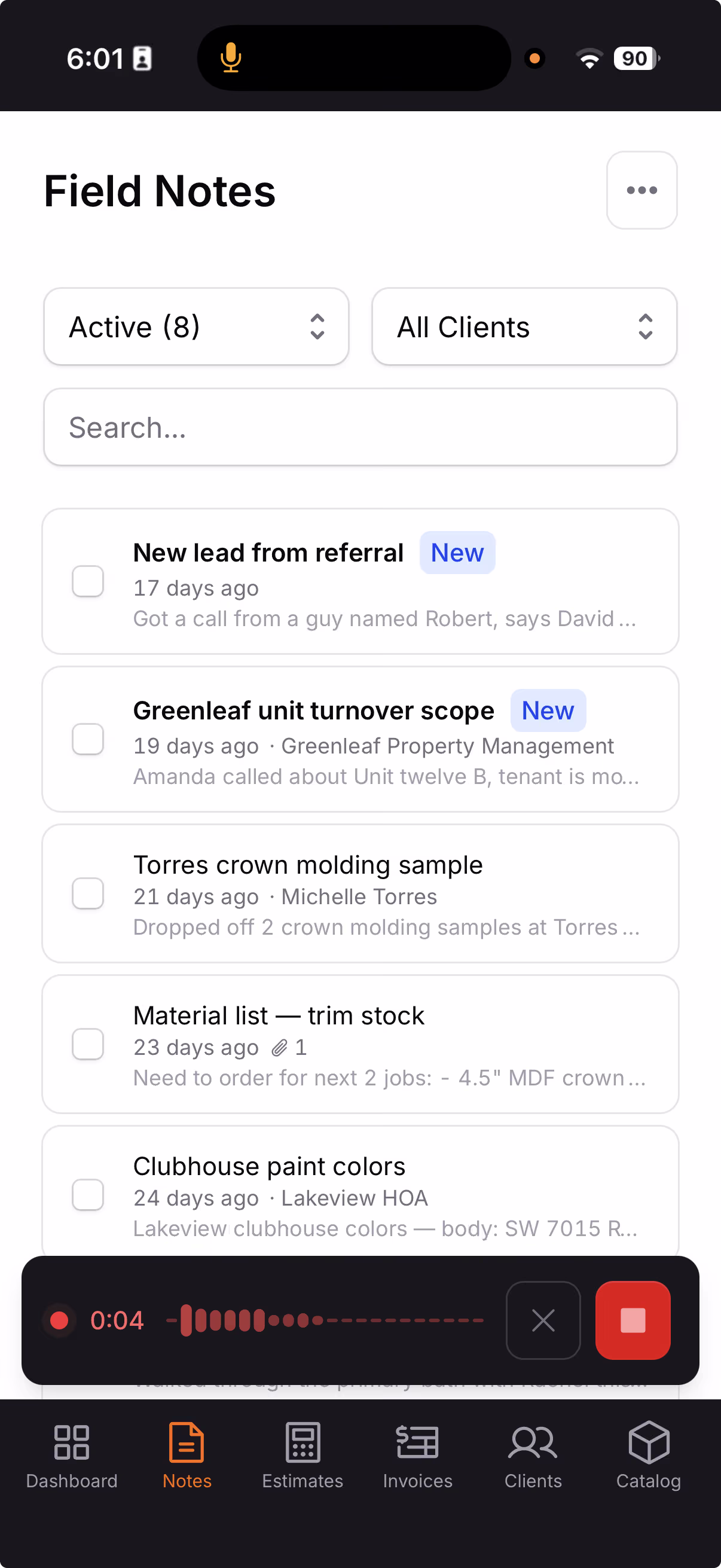Check the New lead from referral note
This screenshot has height=1568, width=721.
pyautogui.click(x=88, y=582)
